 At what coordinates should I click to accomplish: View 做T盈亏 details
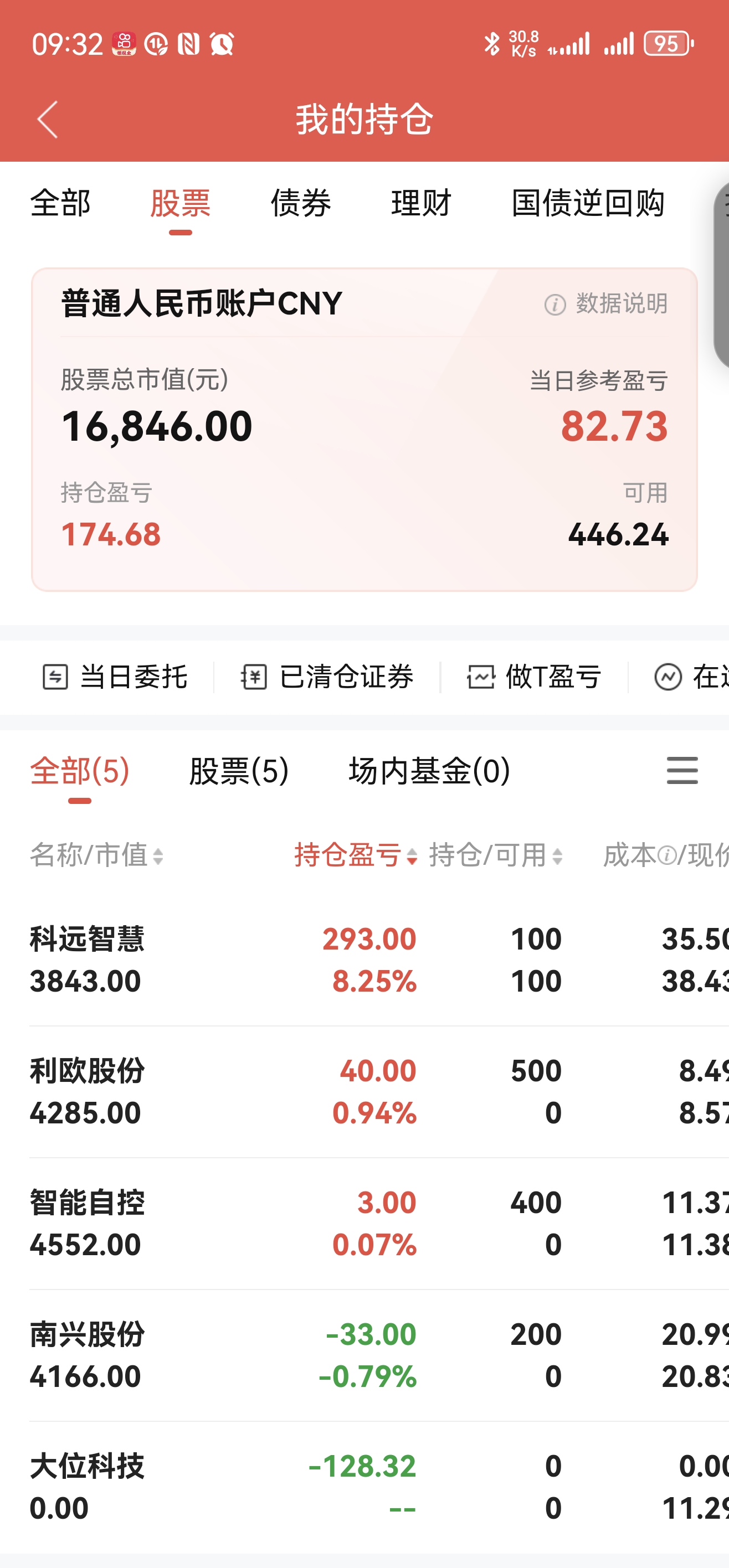pyautogui.click(x=535, y=677)
